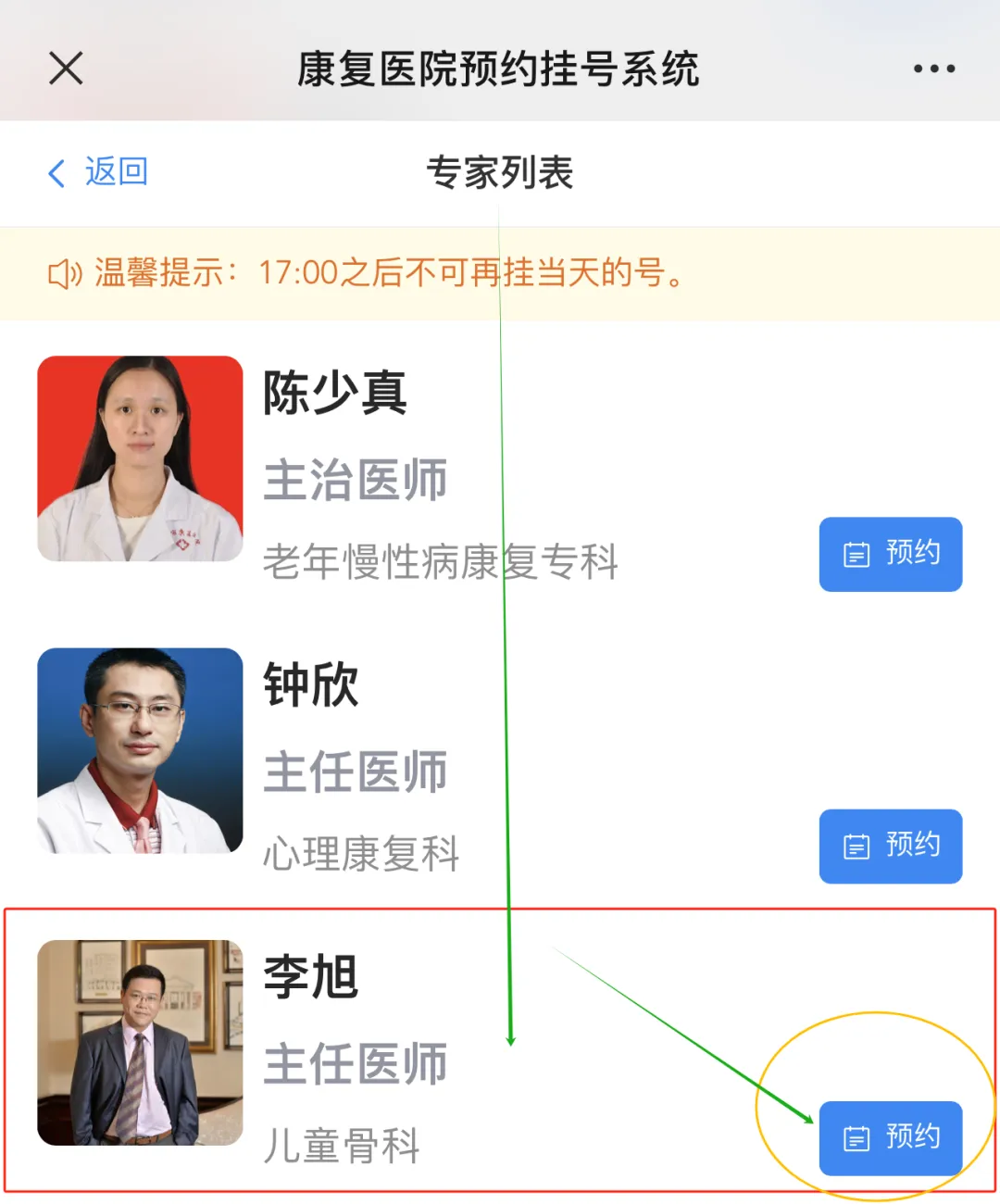Open doctor 李旭's profile photo
Screen dimensions: 1000x1204
tap(140, 1043)
